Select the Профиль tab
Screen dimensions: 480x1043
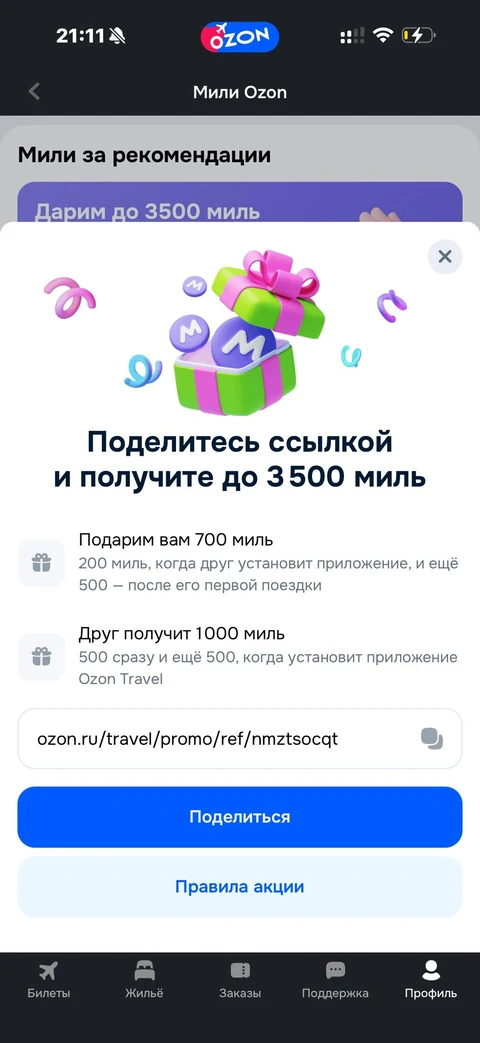tap(431, 980)
